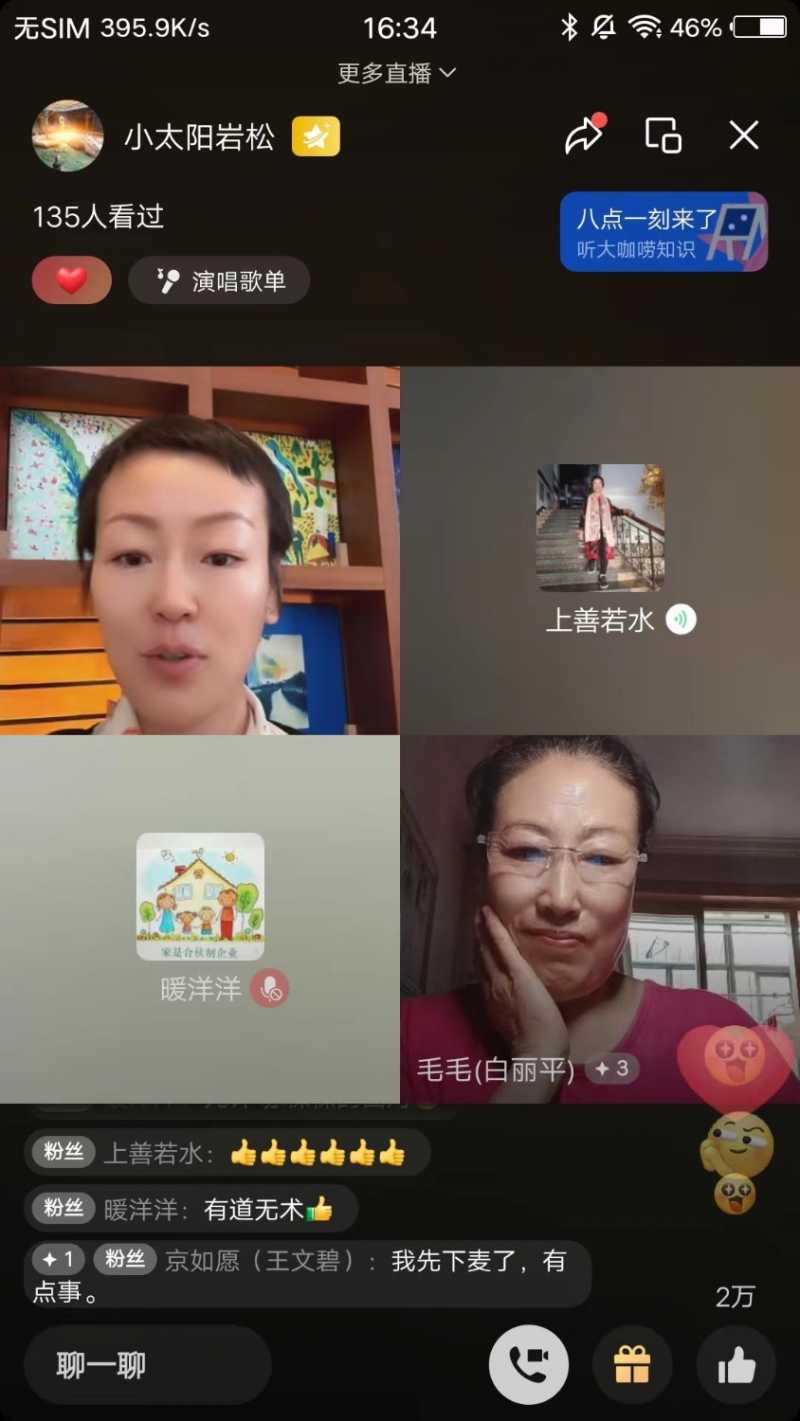Give the stream a thumbs up

pyautogui.click(x=737, y=1365)
